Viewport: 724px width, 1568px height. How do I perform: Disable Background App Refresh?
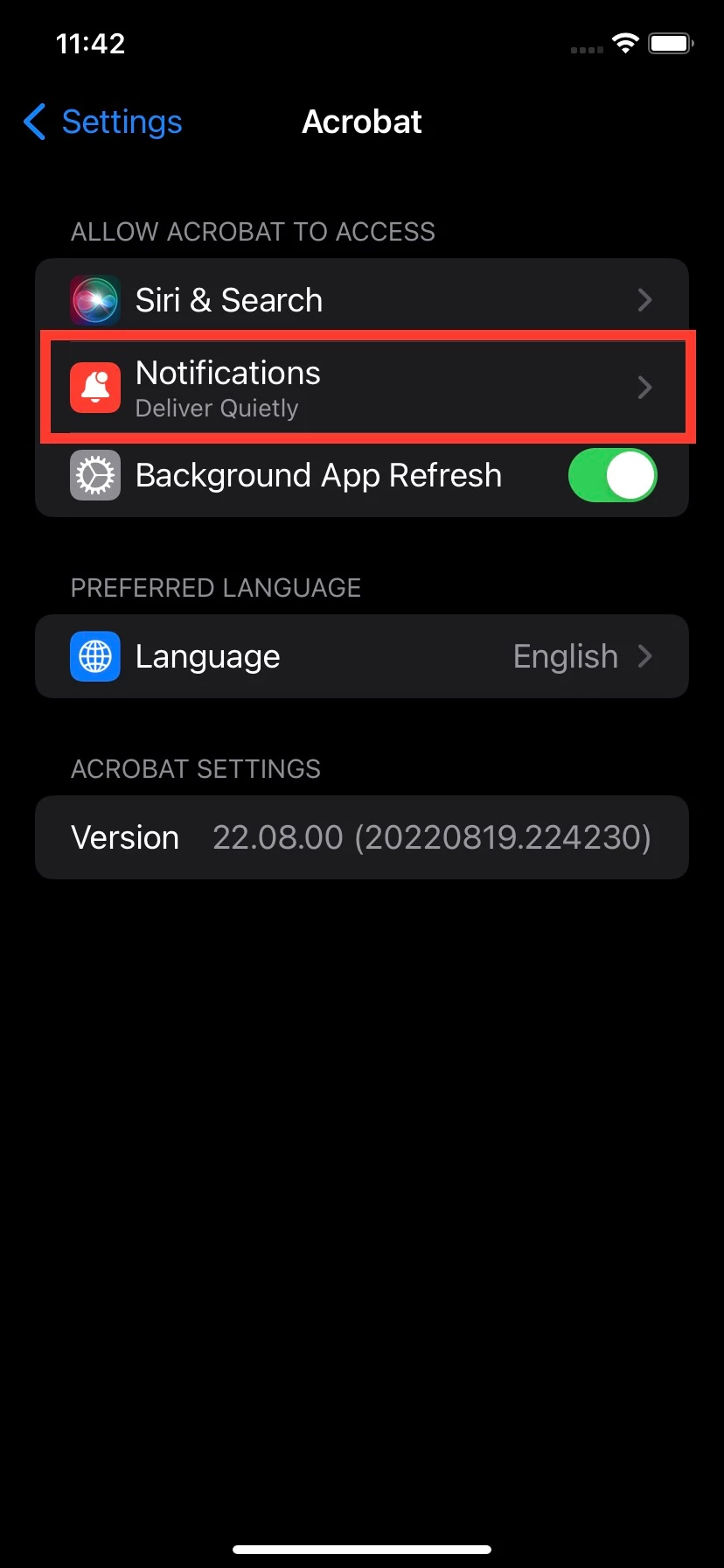coord(612,476)
